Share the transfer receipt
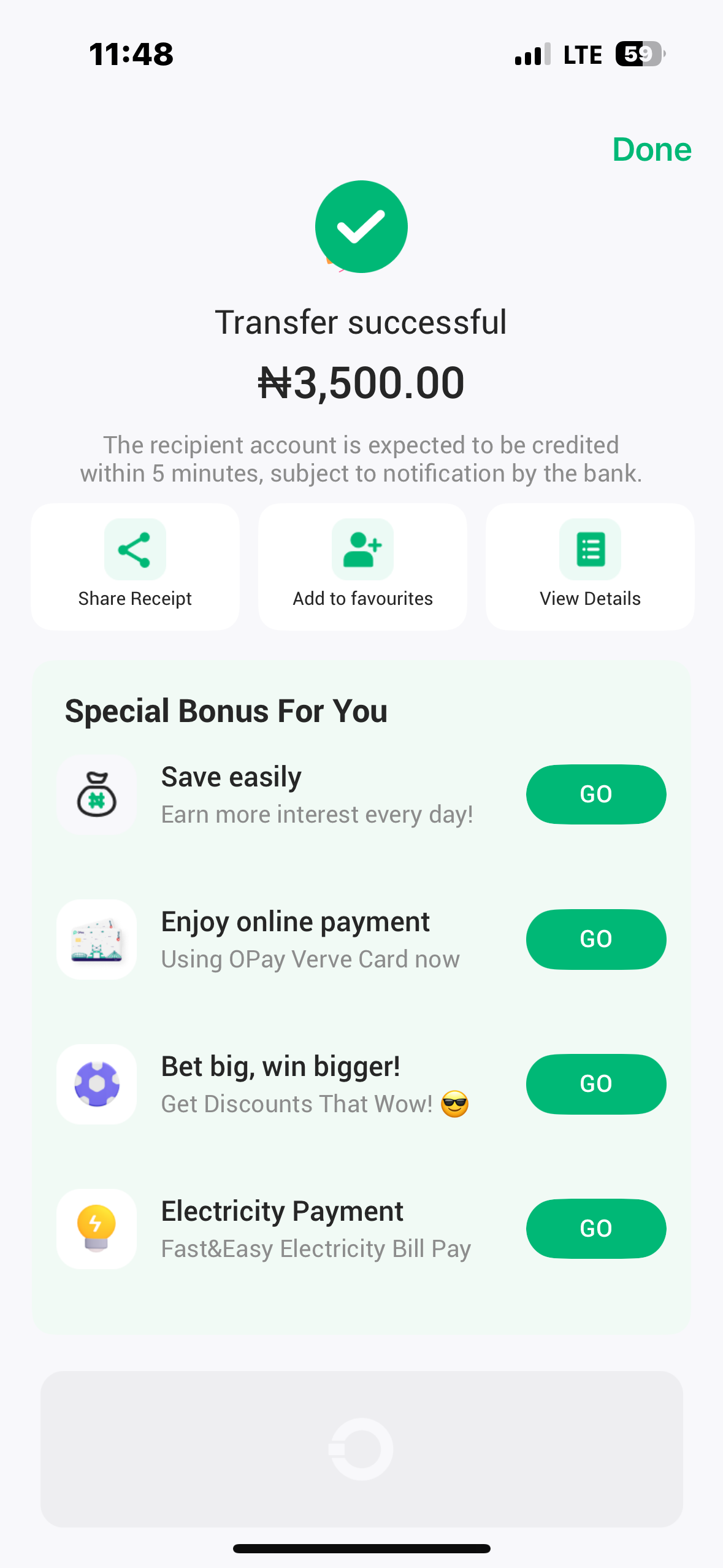723x1568 pixels. [x=135, y=566]
